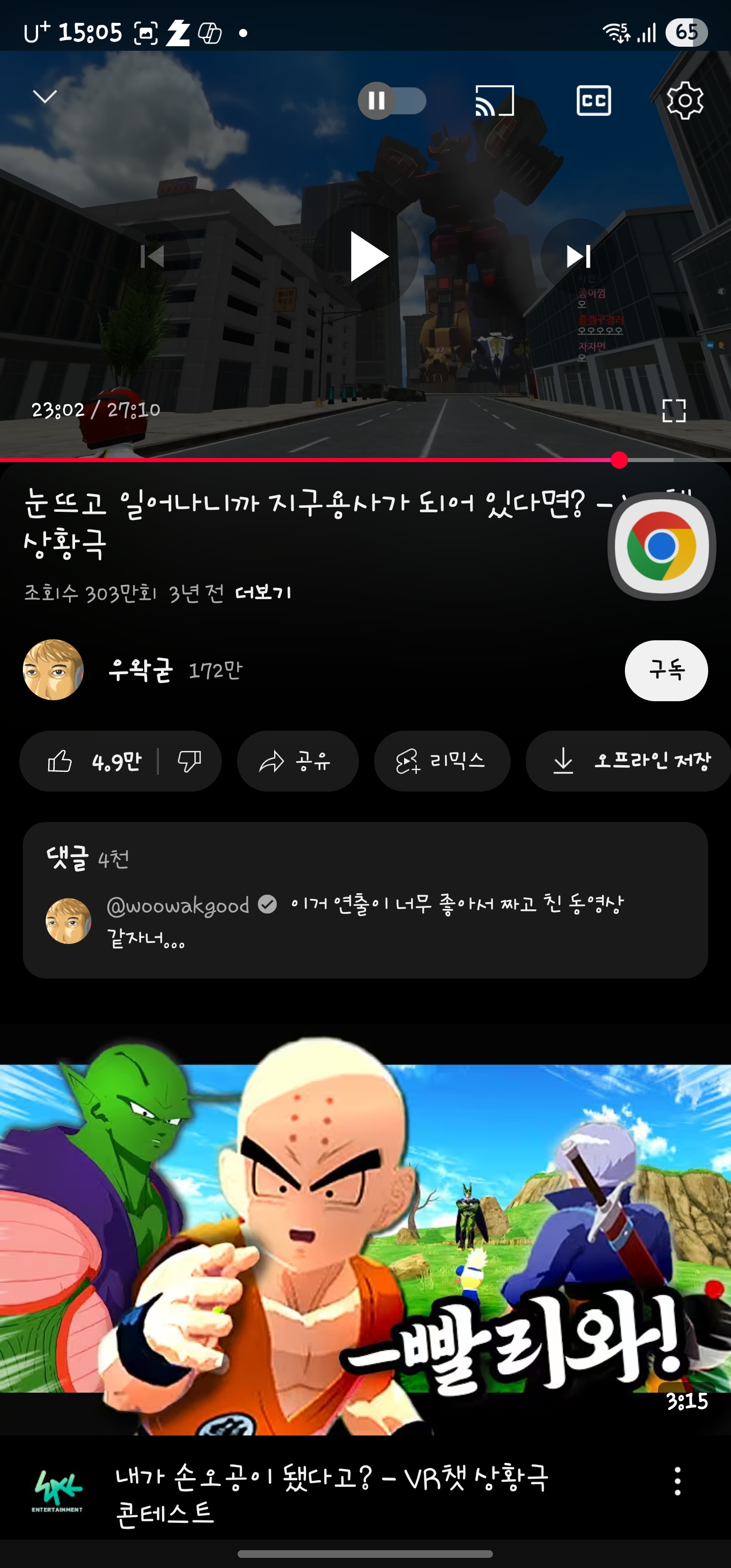Skip to the next video

point(578,256)
